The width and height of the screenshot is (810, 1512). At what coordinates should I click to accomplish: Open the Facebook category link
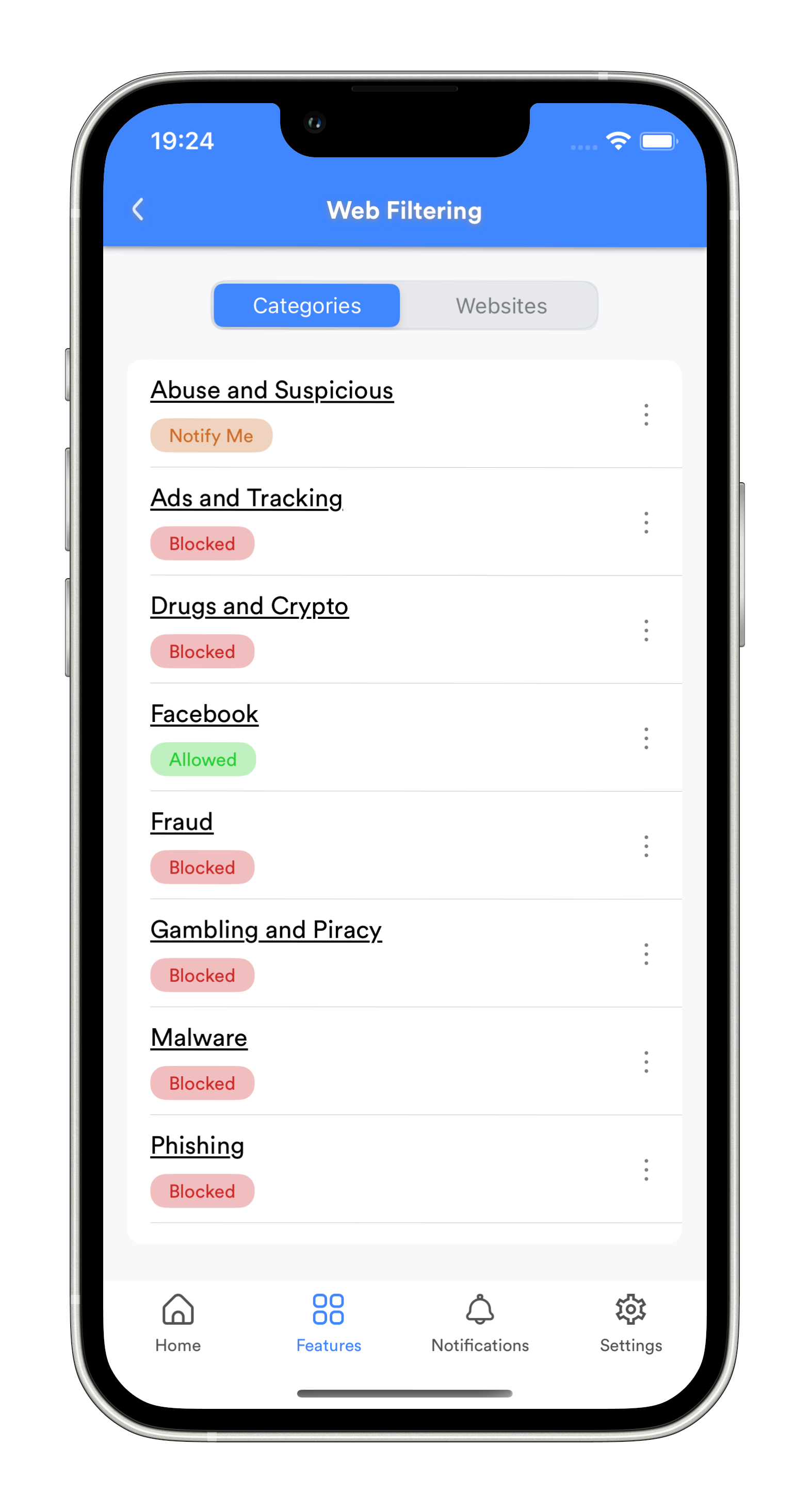(204, 714)
